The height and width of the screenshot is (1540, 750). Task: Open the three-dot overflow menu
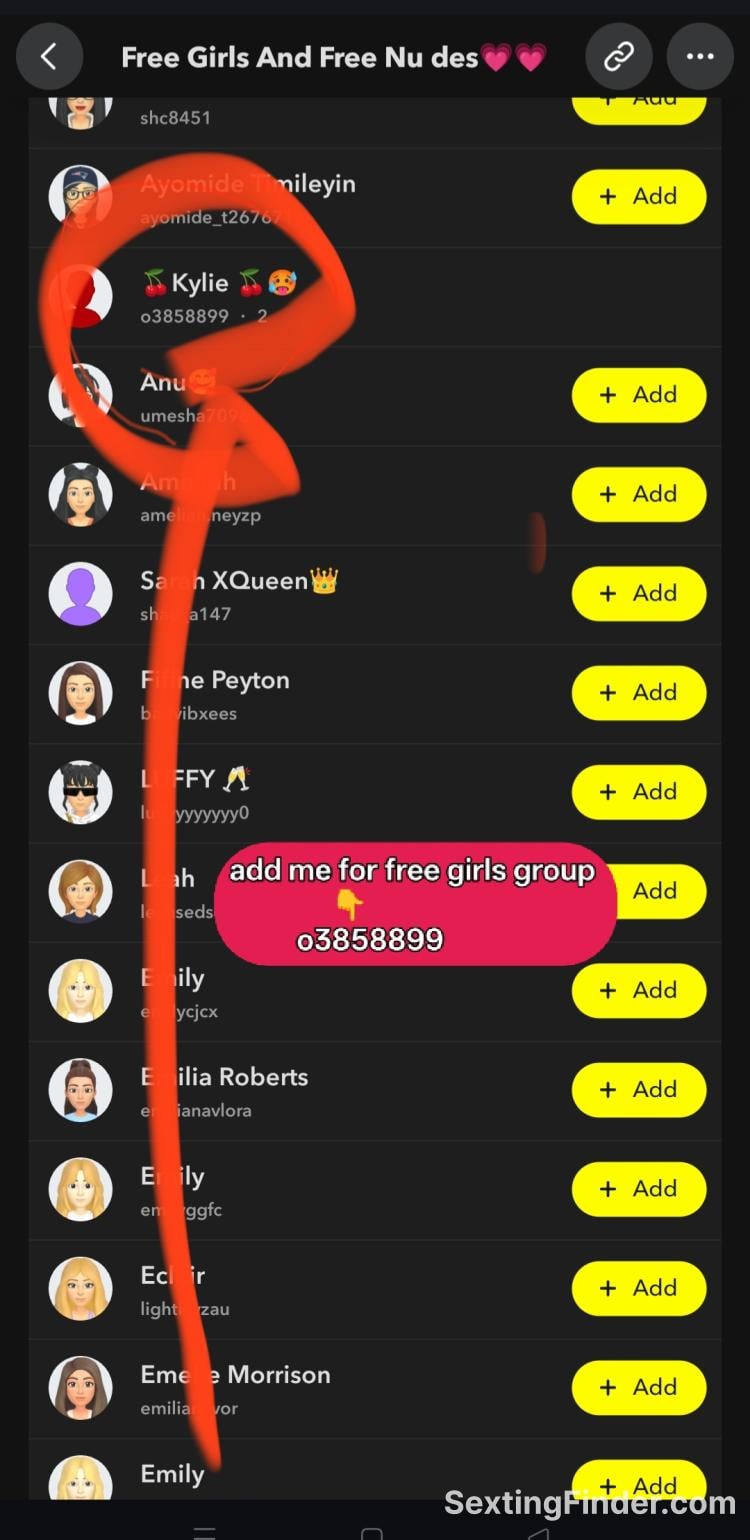(x=700, y=56)
